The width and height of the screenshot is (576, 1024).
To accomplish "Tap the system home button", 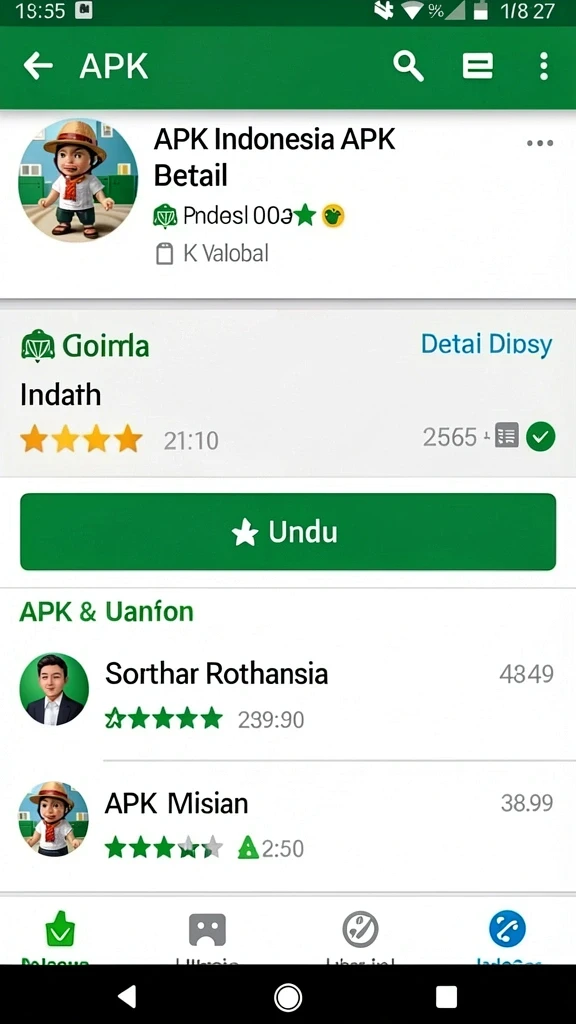I will (288, 997).
